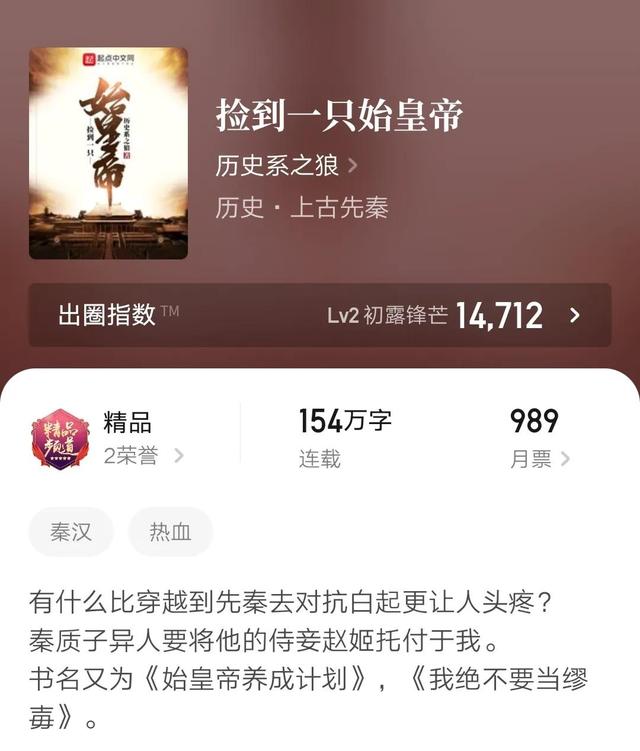This screenshot has width=640, height=751.
Task: Open author 历史系之狼's page
Action: coord(286,166)
